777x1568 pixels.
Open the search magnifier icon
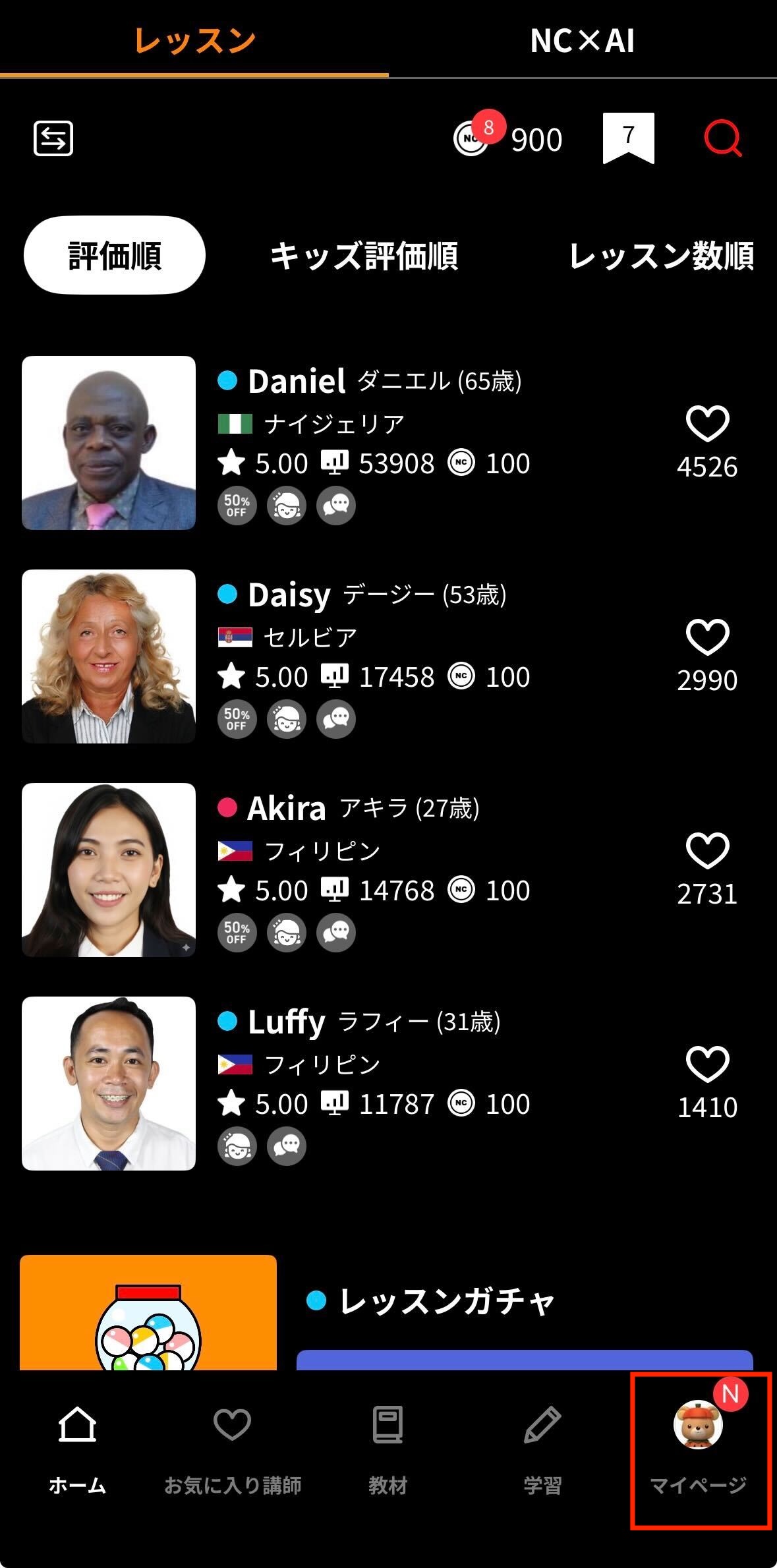[x=722, y=138]
